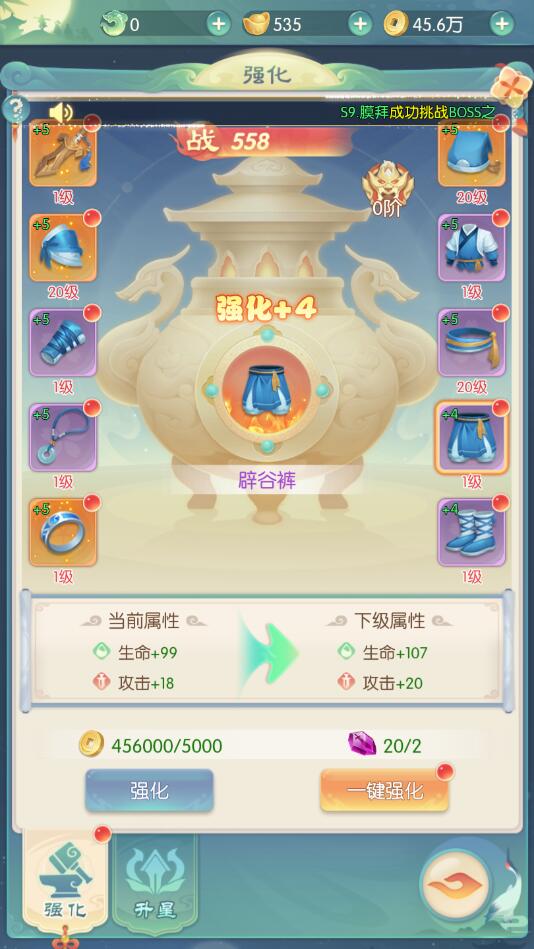This screenshot has height=949, width=534.
Task: Add ingots with the plus next to 535
Action: coord(360,24)
